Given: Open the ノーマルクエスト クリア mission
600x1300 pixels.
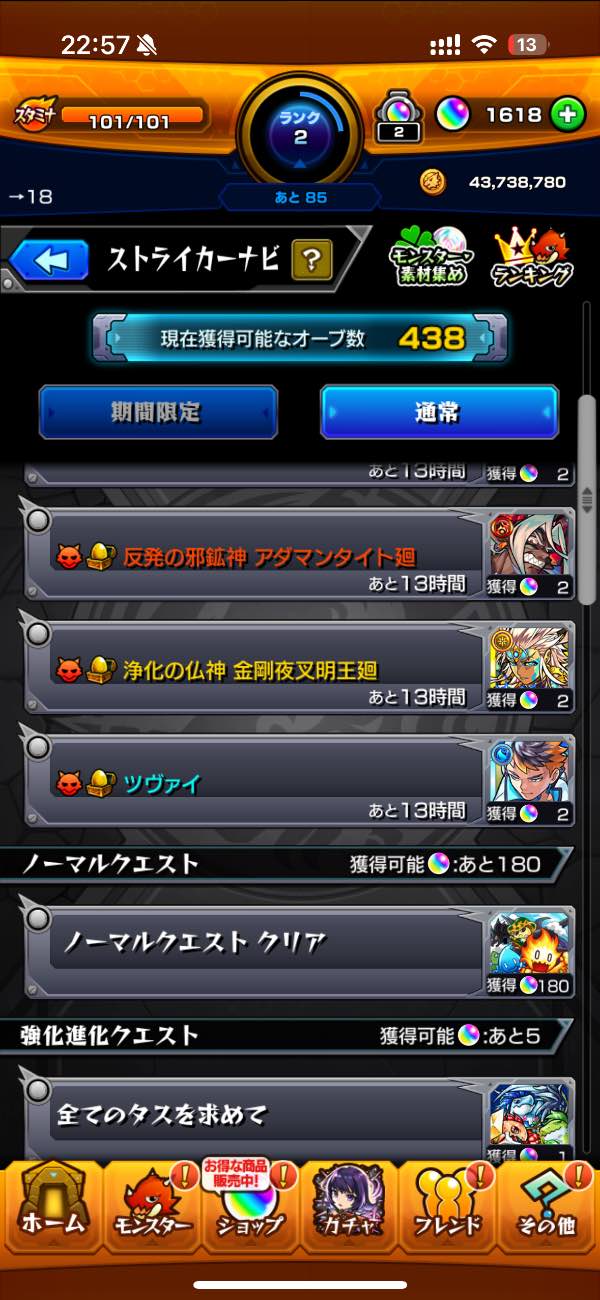Looking at the screenshot, I should tap(270, 943).
